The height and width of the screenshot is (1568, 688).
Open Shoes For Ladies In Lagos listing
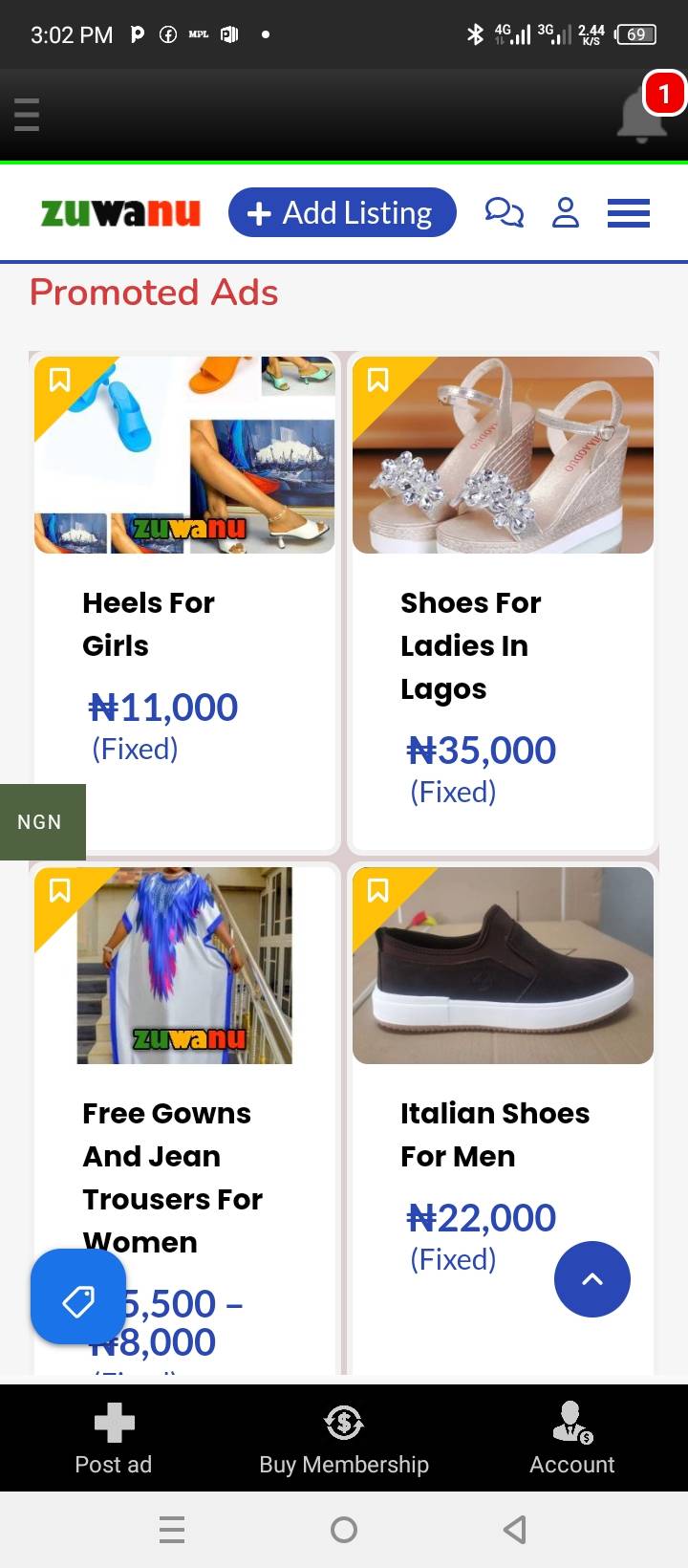click(470, 645)
